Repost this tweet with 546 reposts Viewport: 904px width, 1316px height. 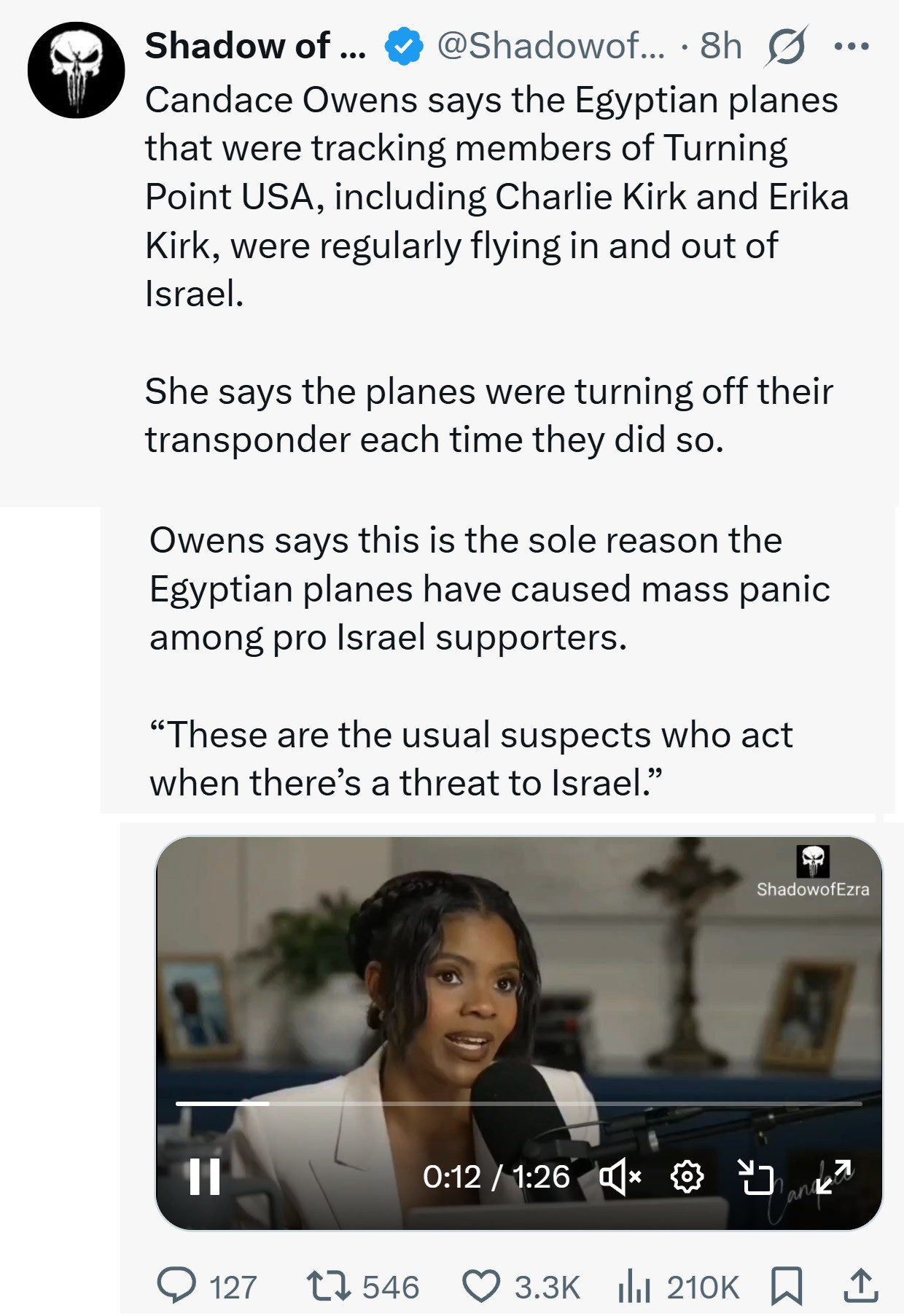(321, 1286)
